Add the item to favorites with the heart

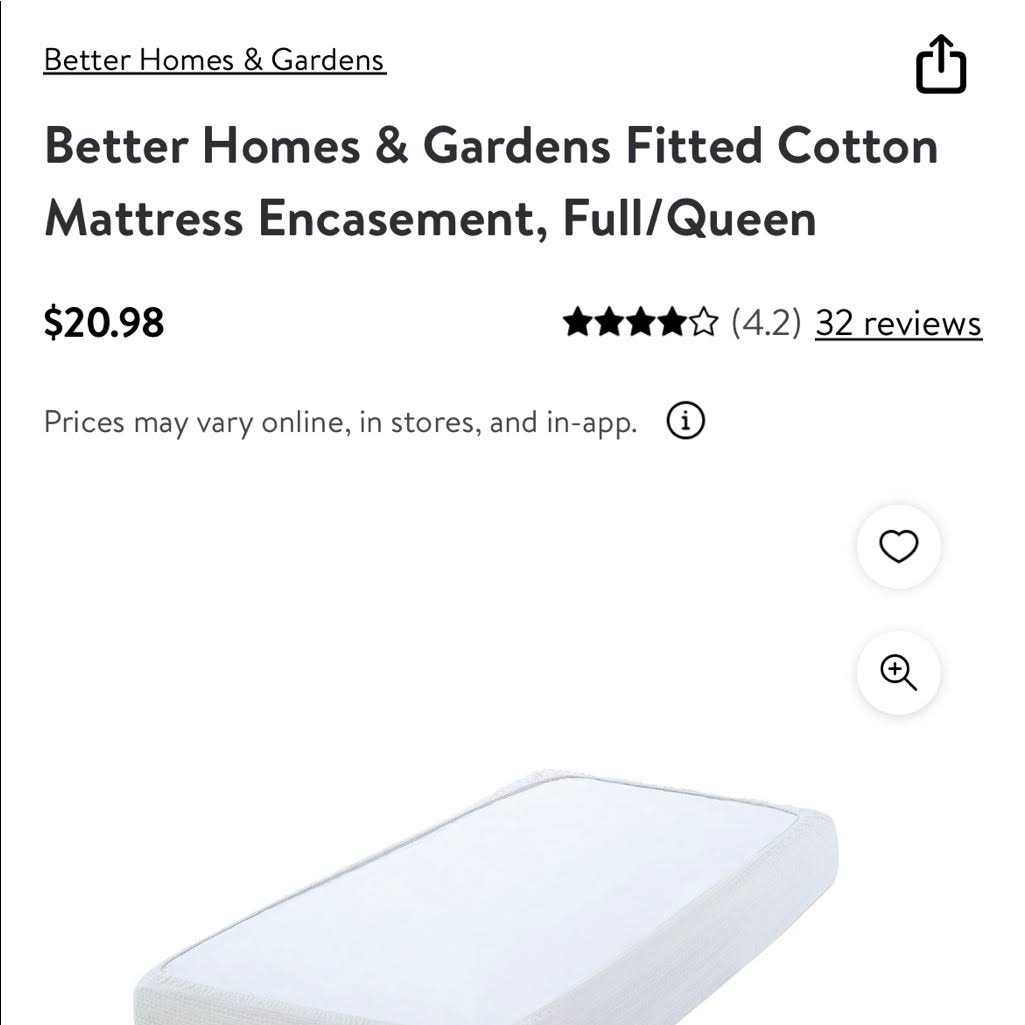coord(898,546)
